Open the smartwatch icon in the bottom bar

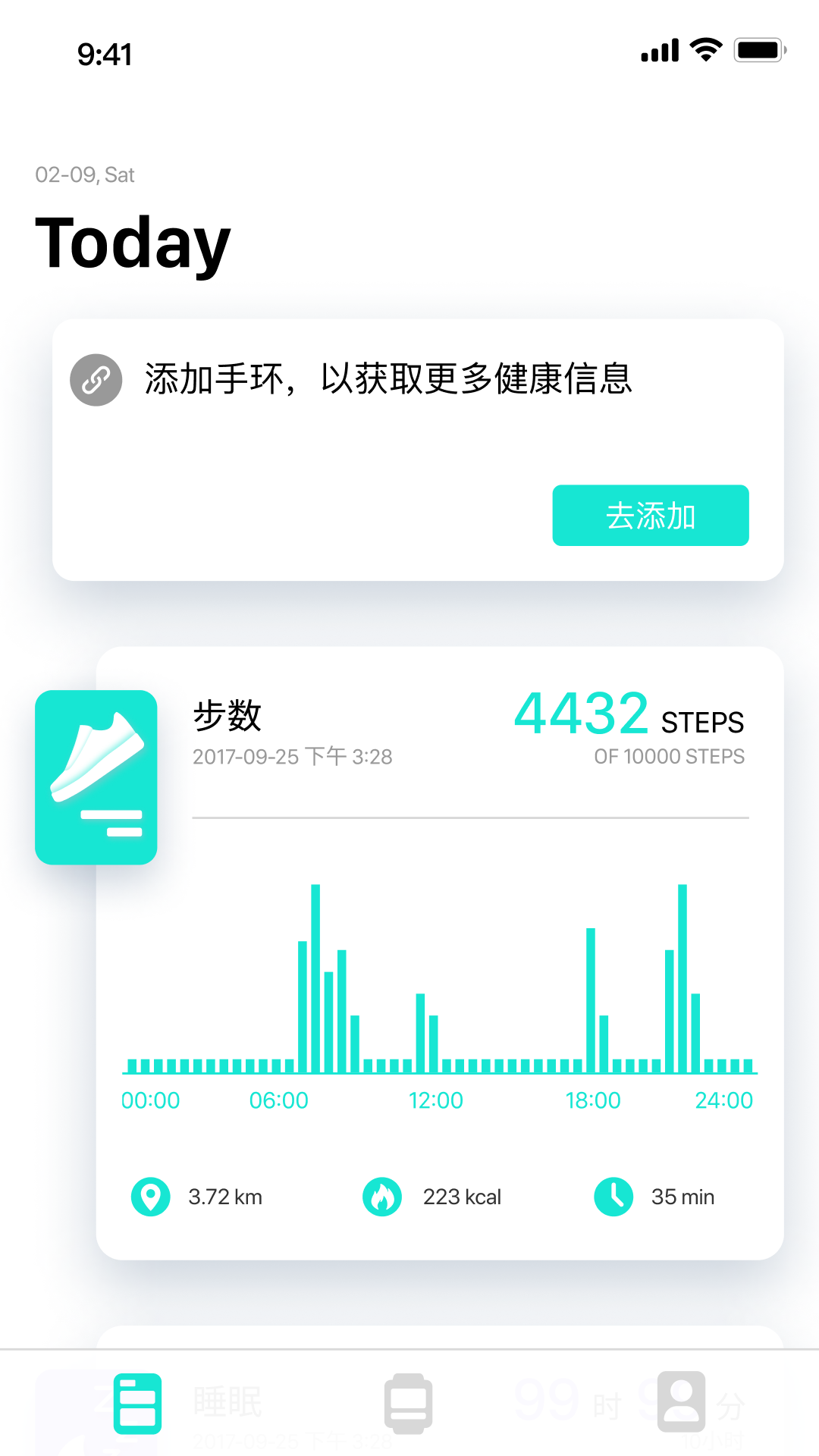(409, 1404)
